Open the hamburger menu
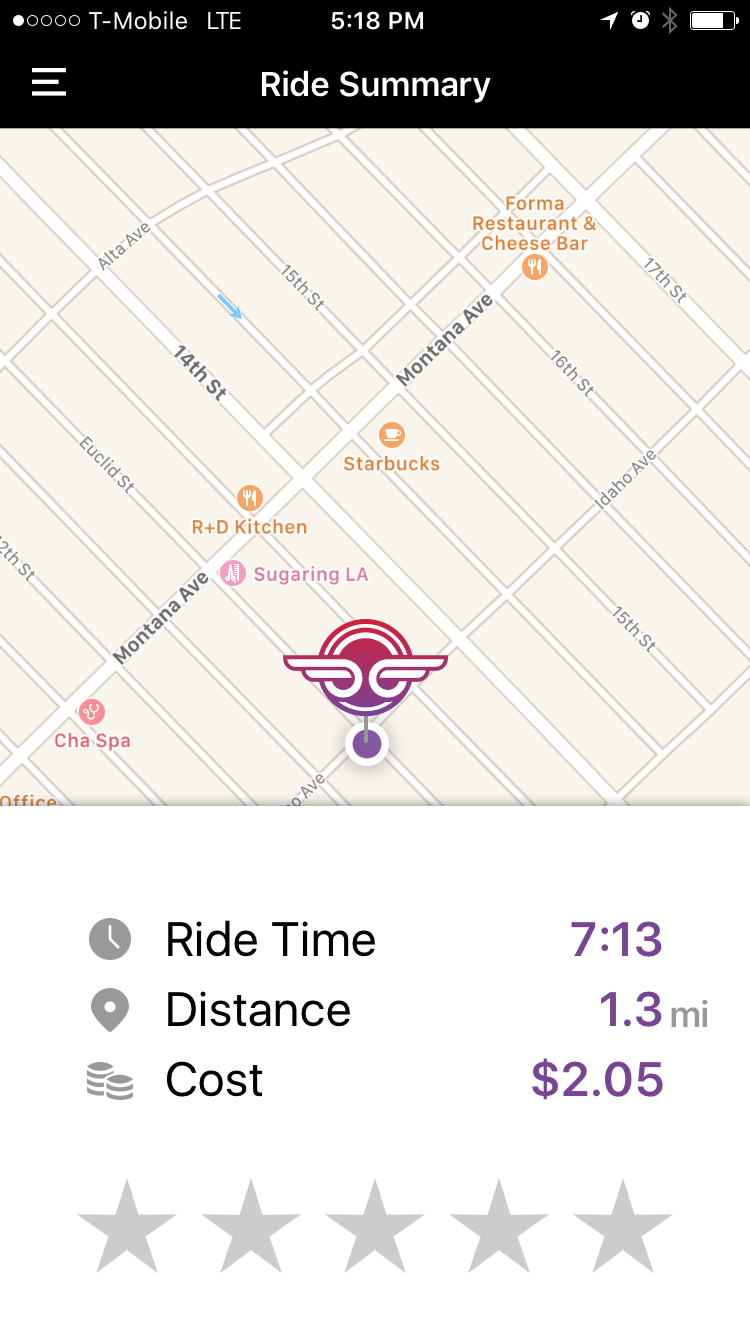 click(x=49, y=83)
